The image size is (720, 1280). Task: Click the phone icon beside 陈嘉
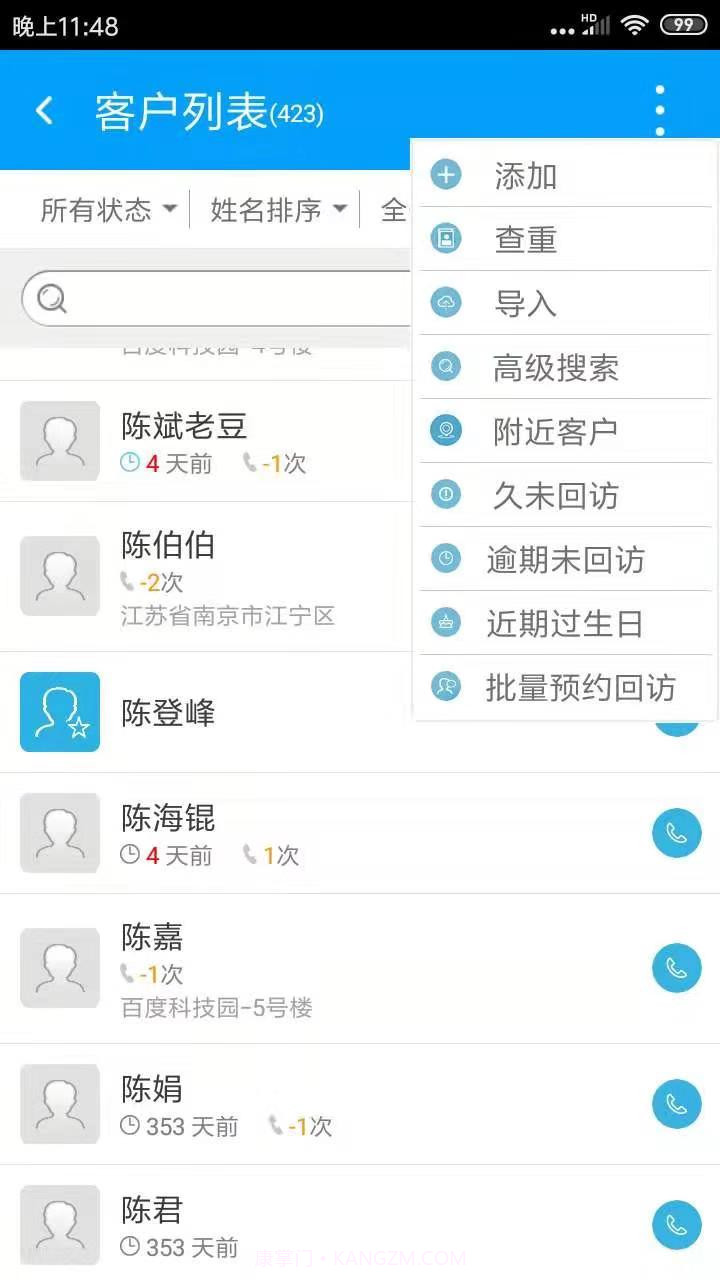pos(677,968)
